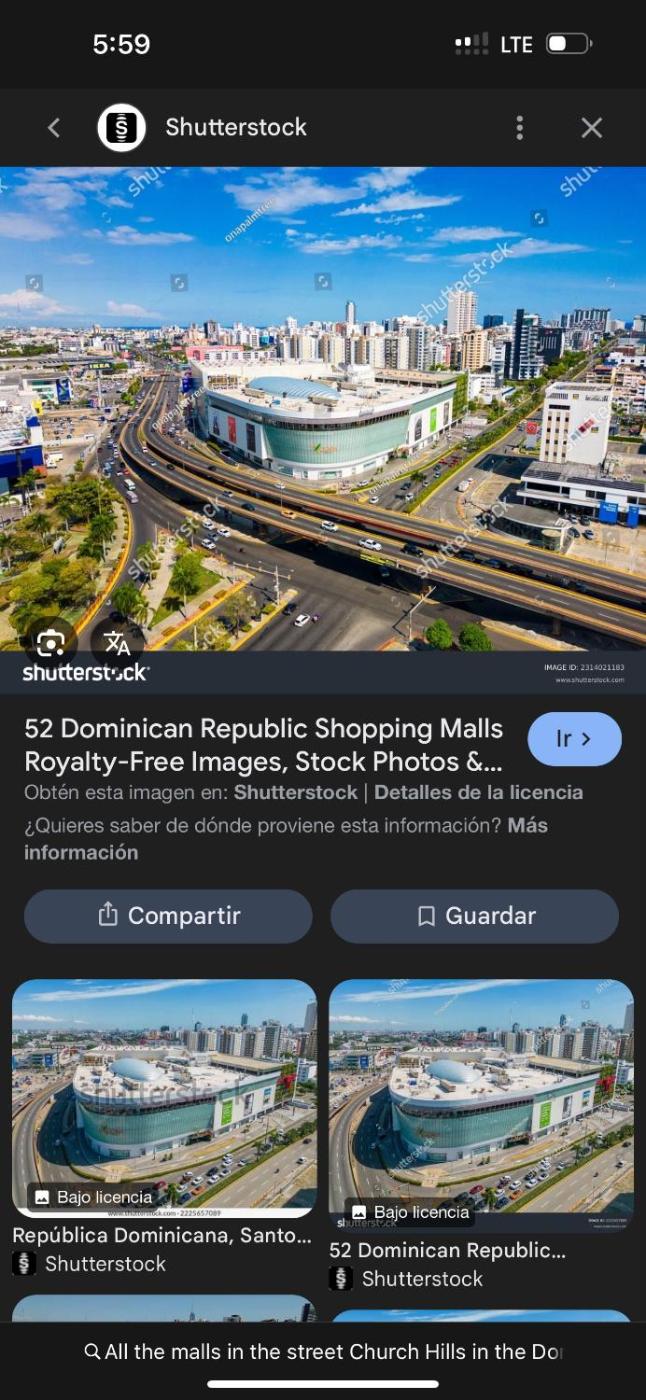Save image with Guardar button
Screen dimensions: 646x1400
click(475, 916)
